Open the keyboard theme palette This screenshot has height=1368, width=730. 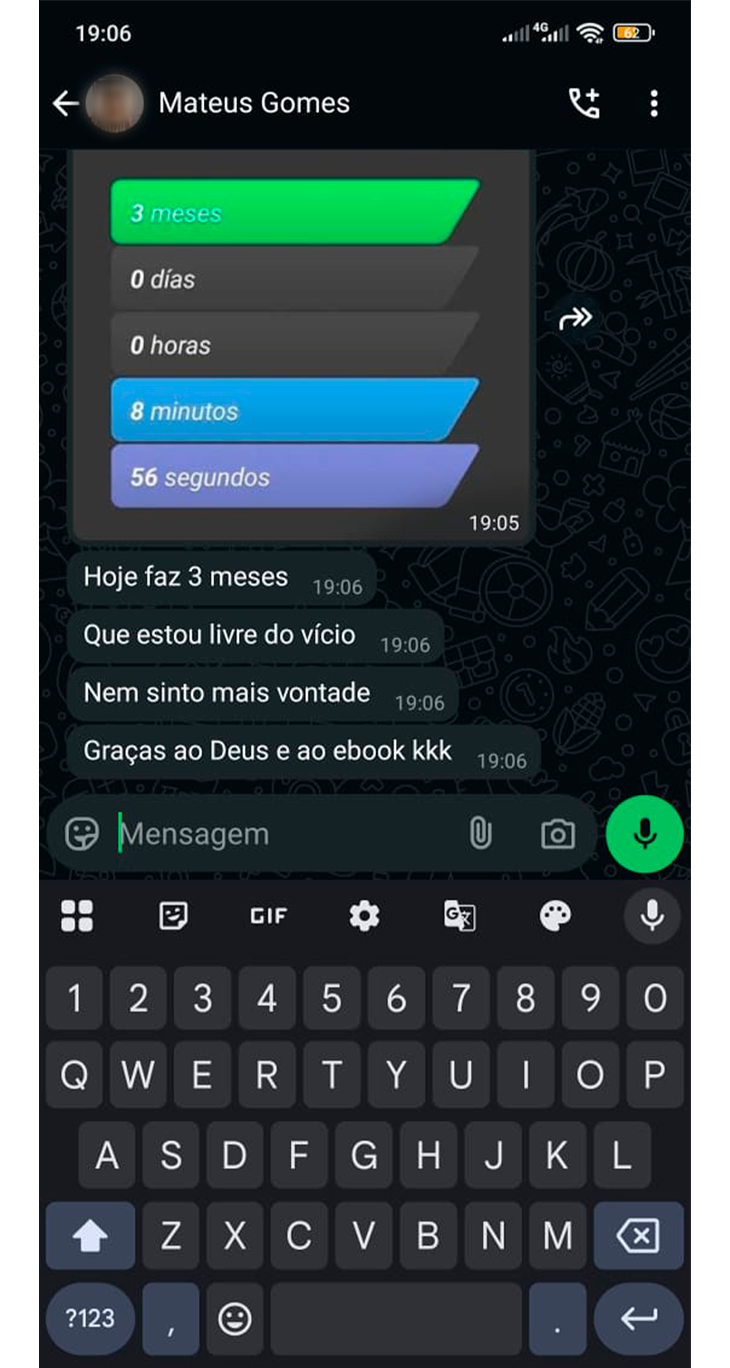555,915
